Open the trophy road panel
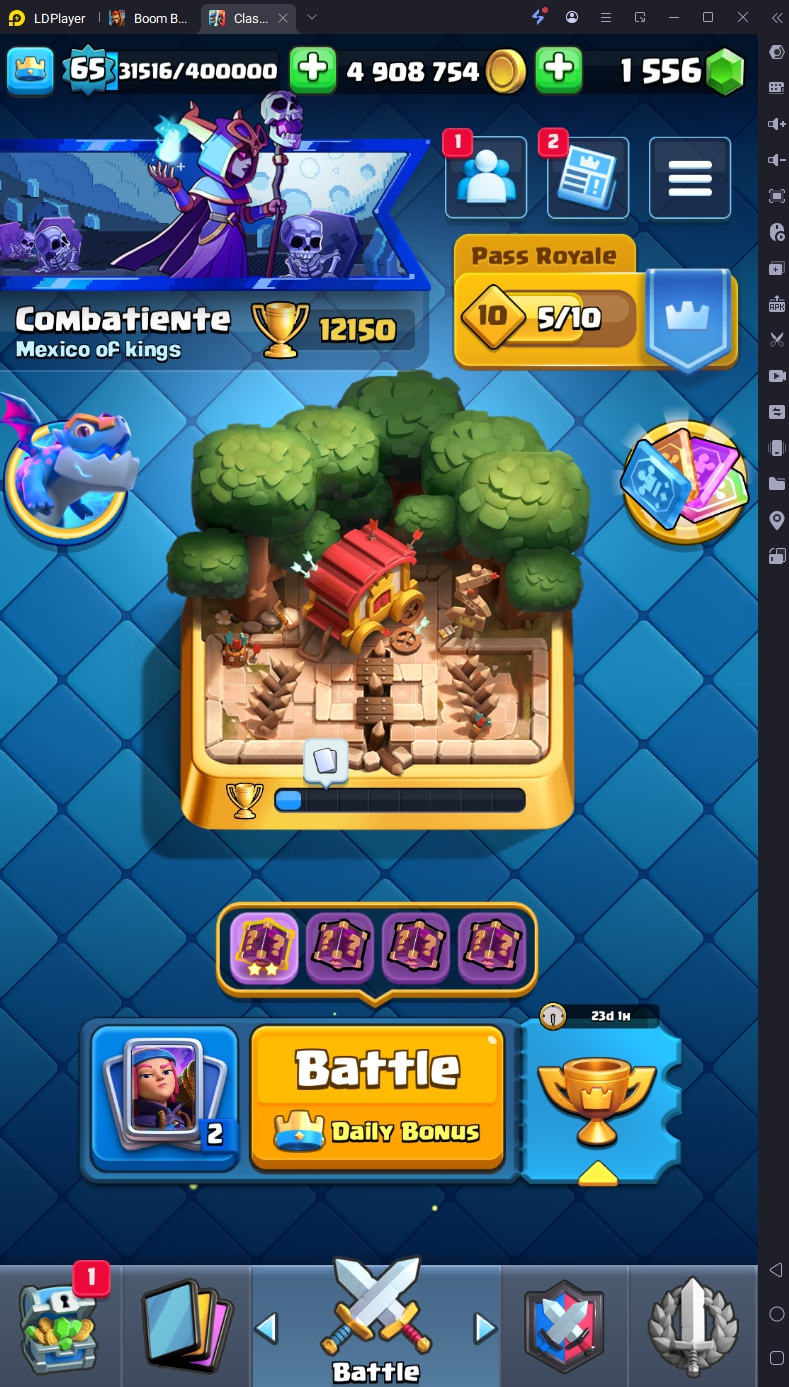 point(598,1100)
